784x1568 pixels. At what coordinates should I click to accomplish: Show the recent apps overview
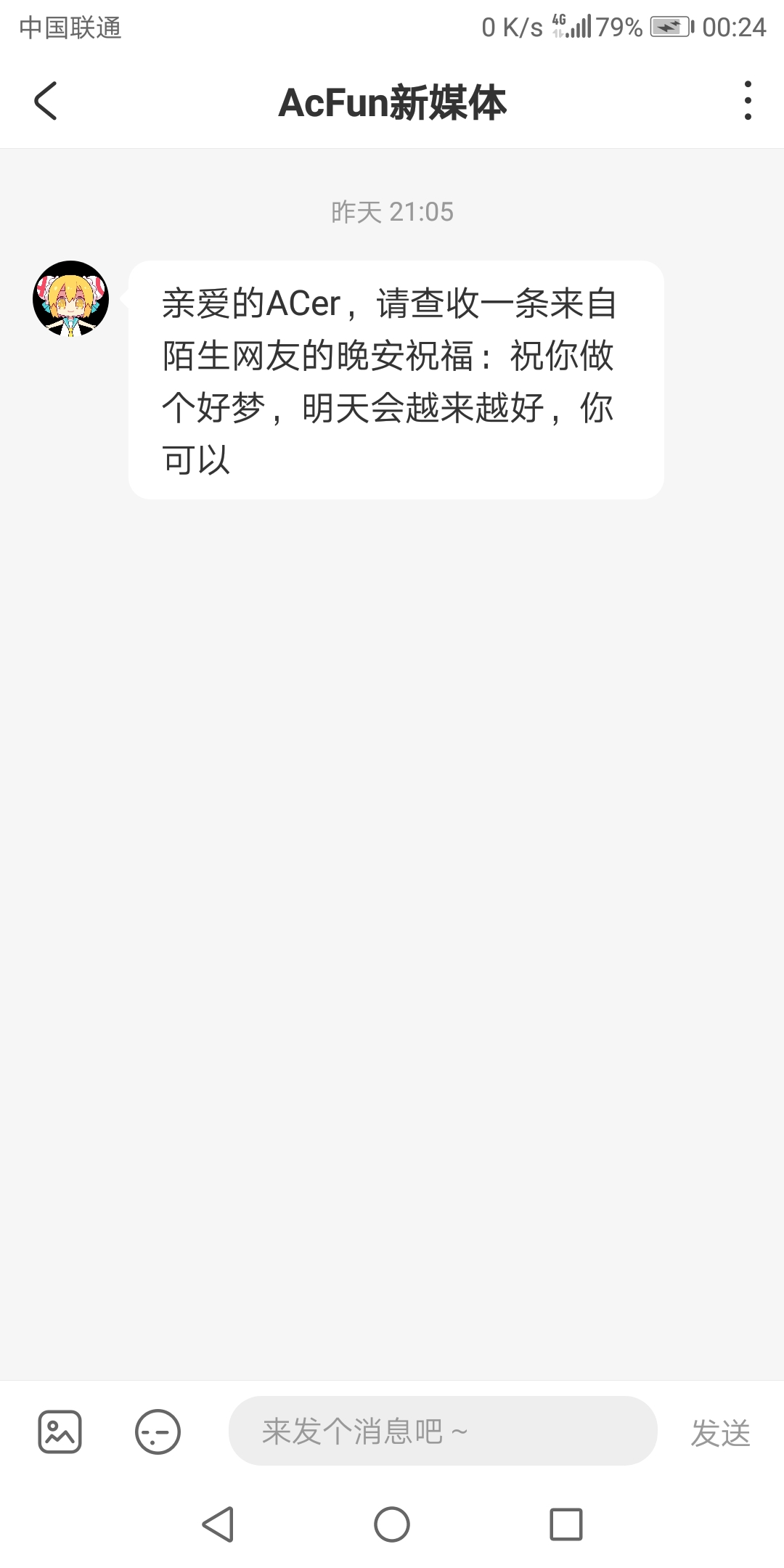pos(566,1524)
